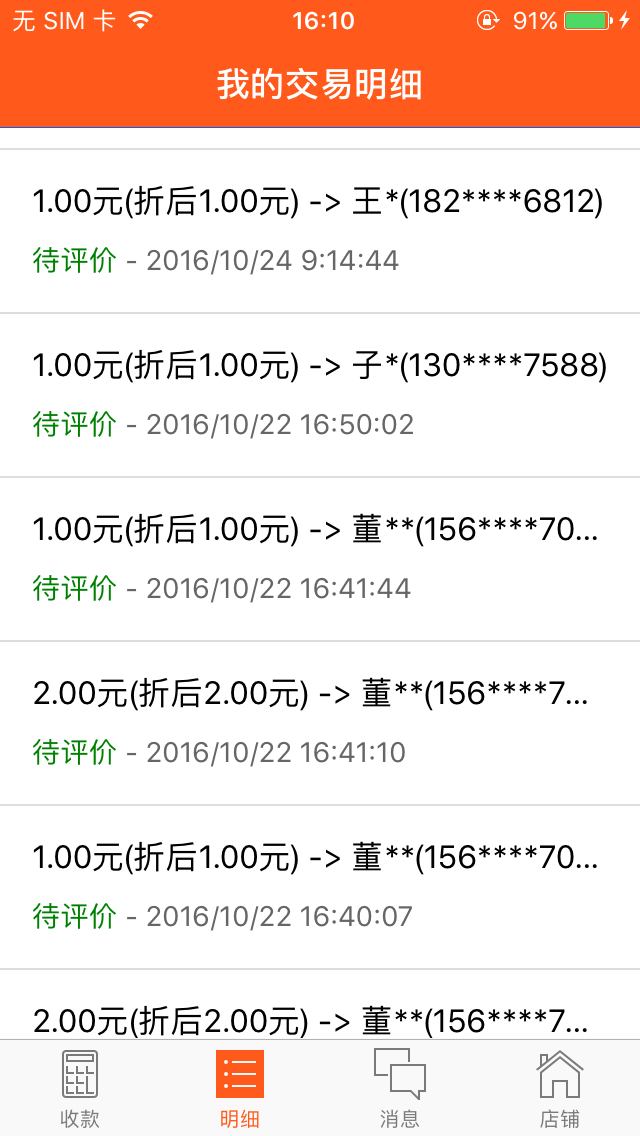
Task: Select the 明细 tab
Action: pyautogui.click(x=240, y=1088)
